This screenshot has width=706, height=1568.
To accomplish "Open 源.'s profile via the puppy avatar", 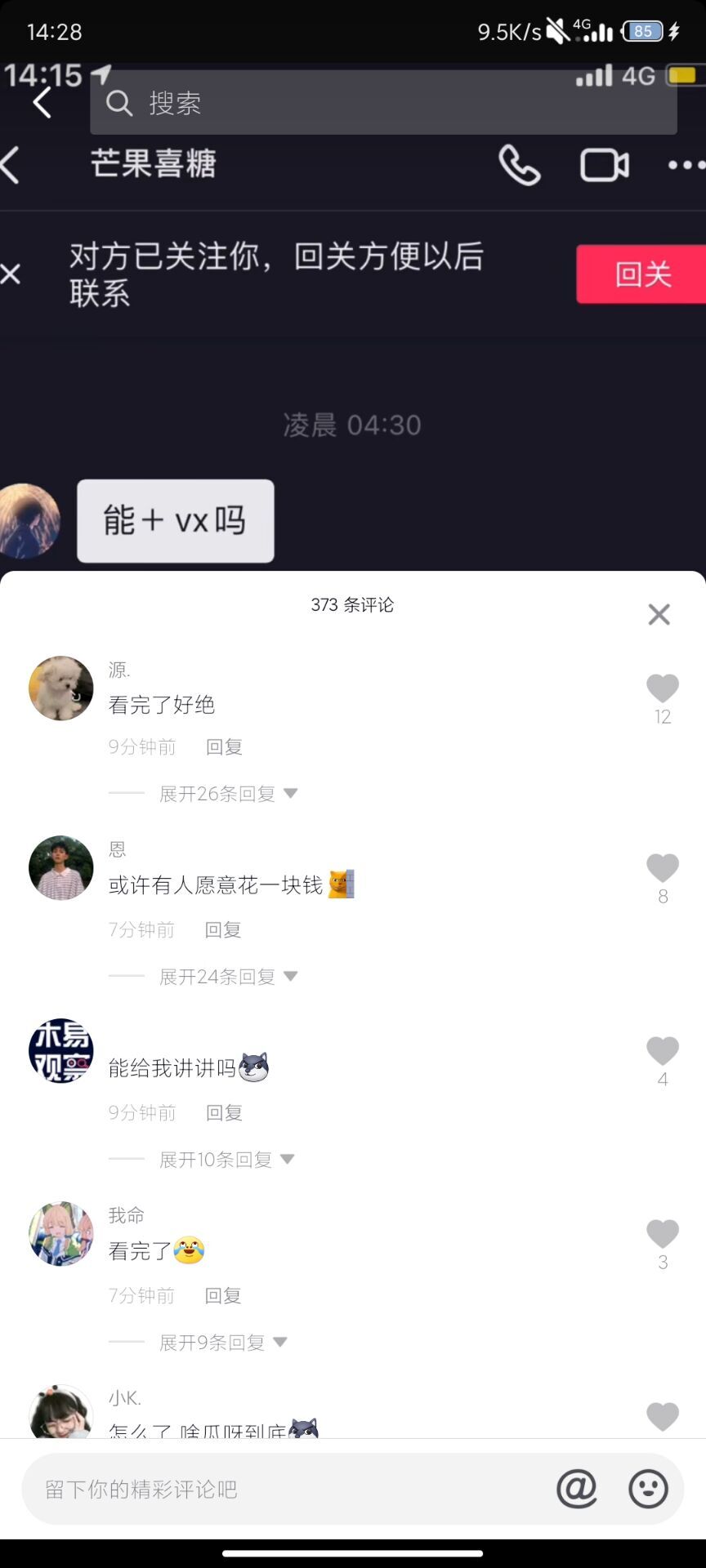I will tap(61, 688).
